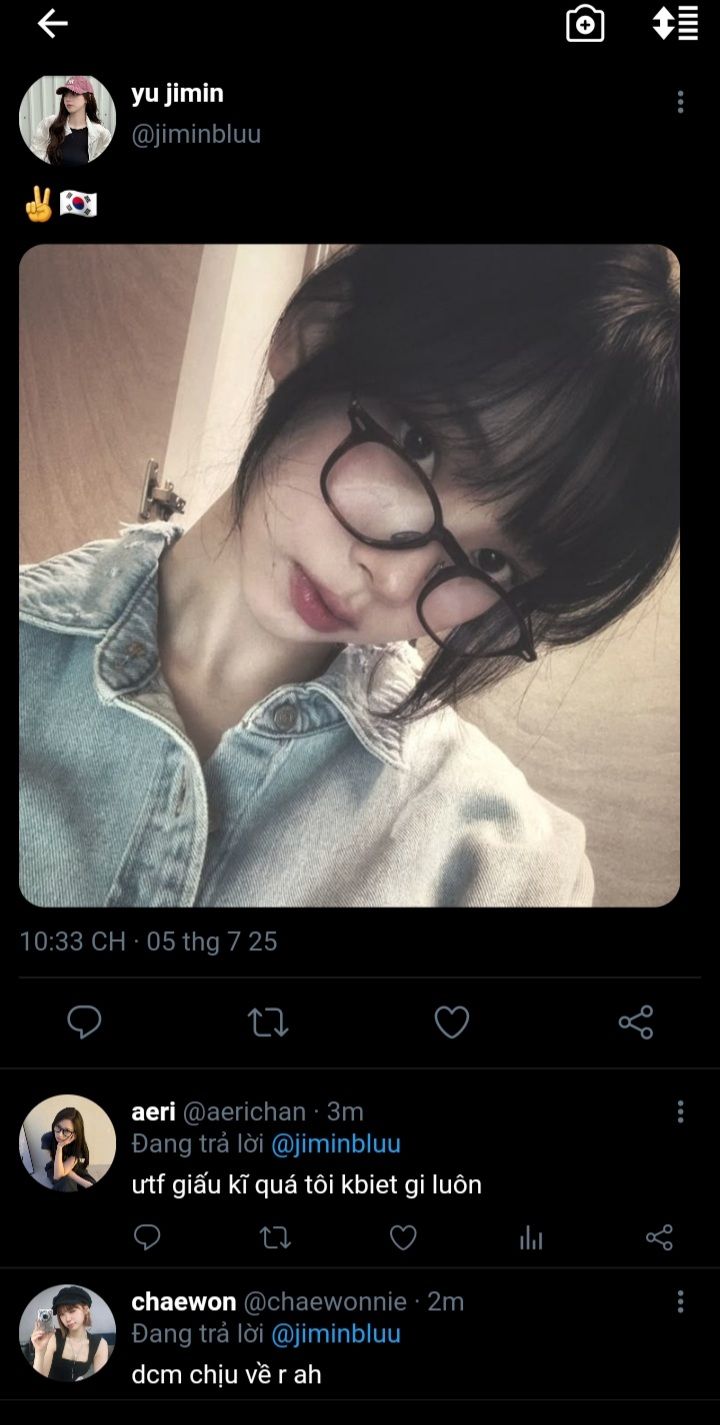Open aeri's profile avatar
The image size is (720, 1425).
(x=67, y=1142)
